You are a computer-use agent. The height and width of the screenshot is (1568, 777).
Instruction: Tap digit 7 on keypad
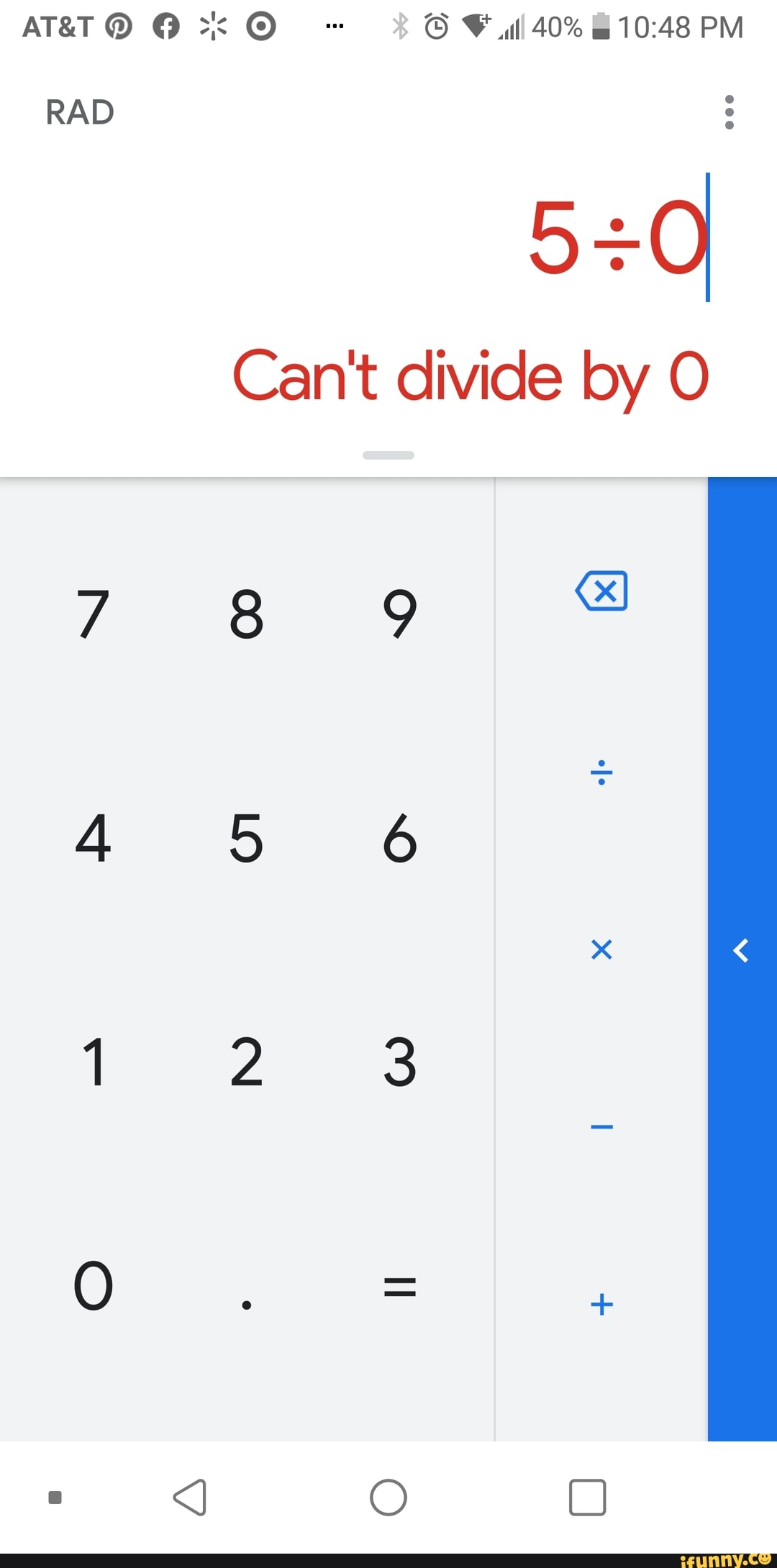[x=93, y=614]
